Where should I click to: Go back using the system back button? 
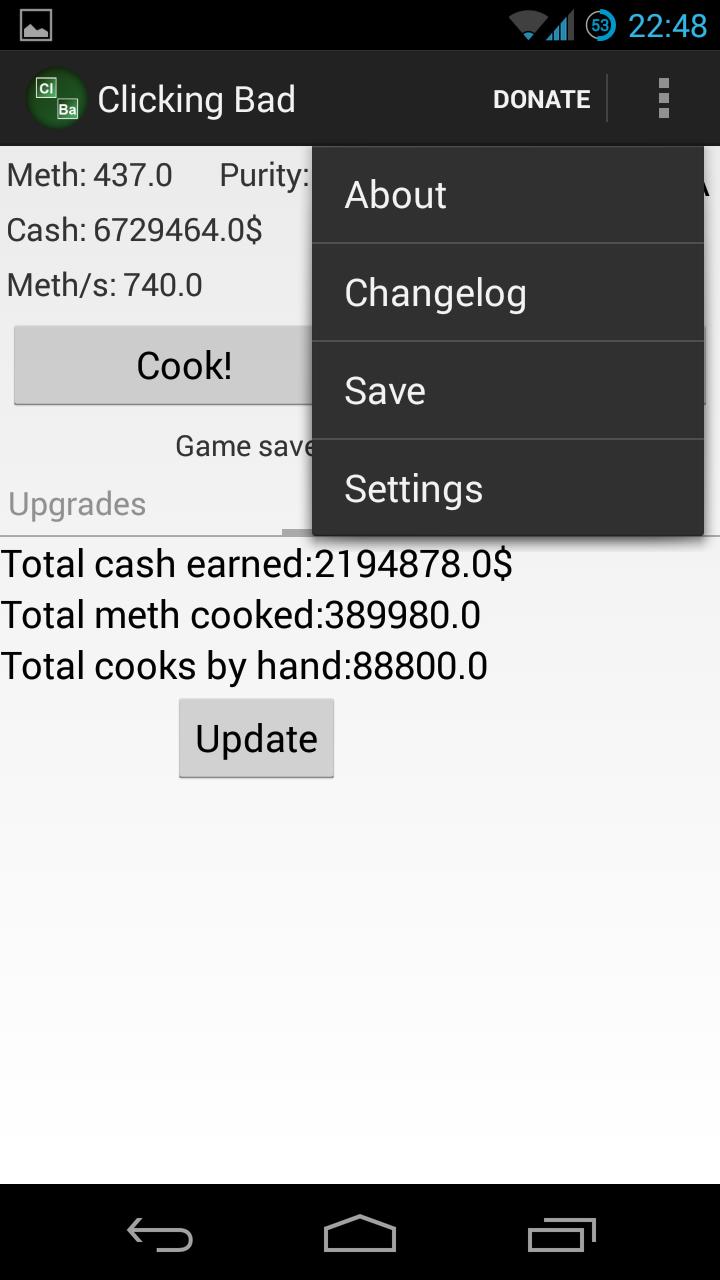pos(160,1234)
